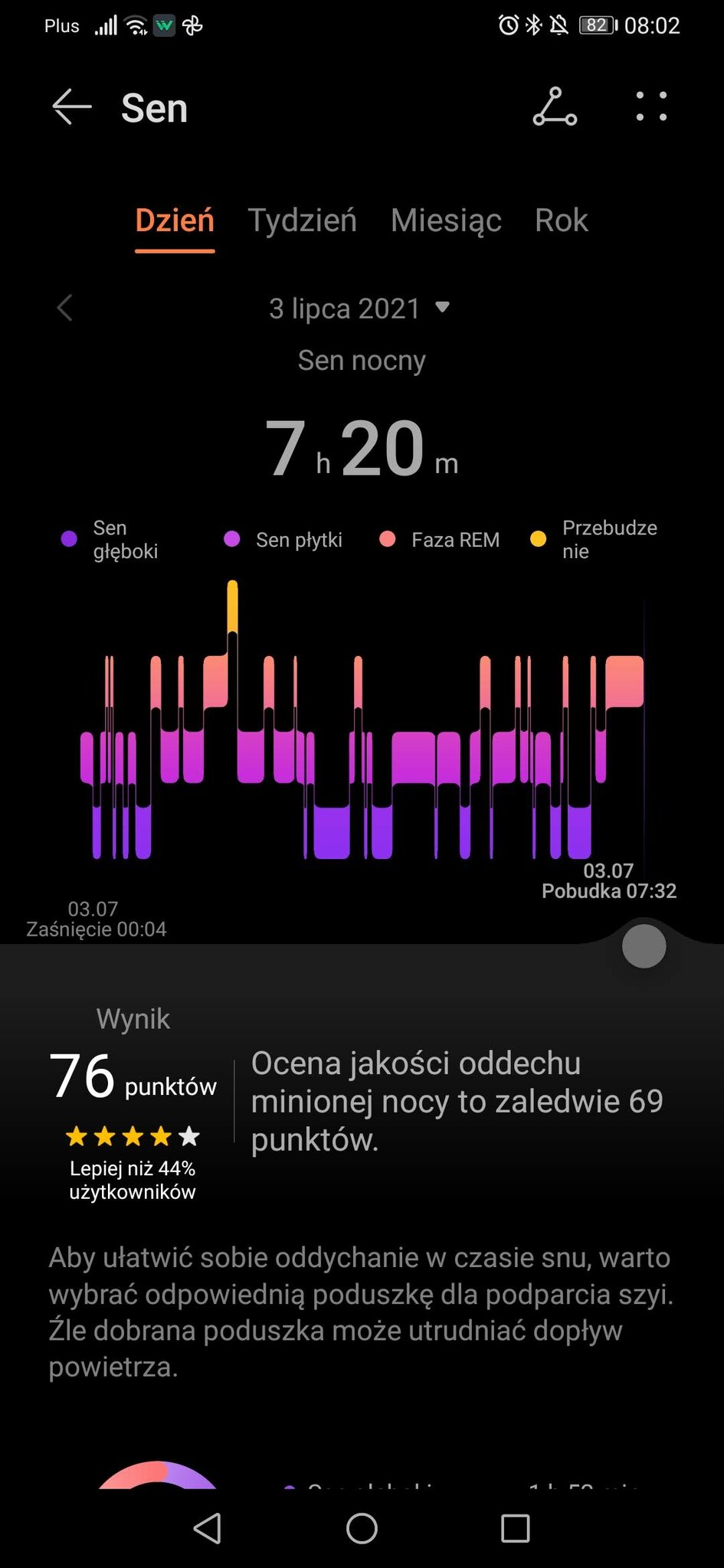Tap the system home button
Viewport: 724px width, 1568px height.
[362, 1528]
